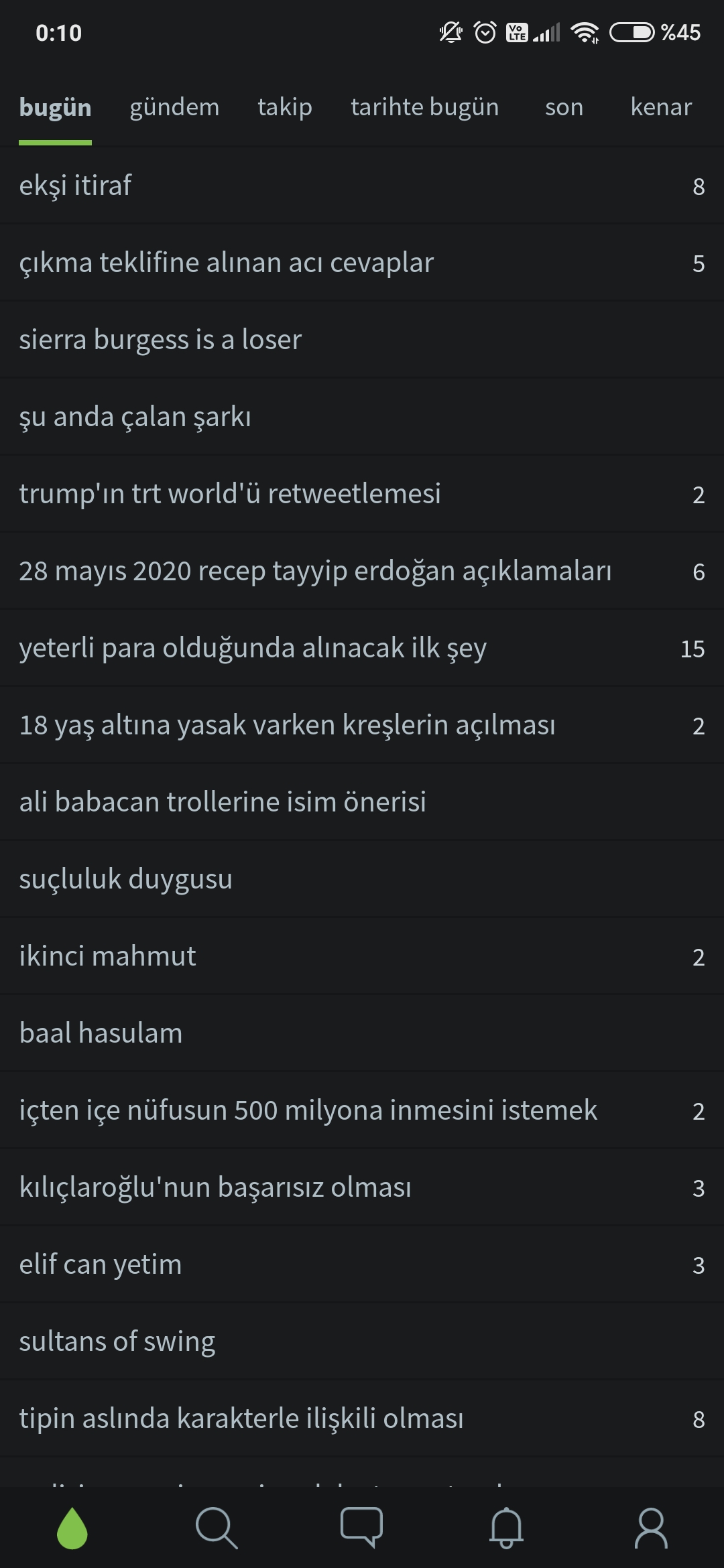724x1568 pixels.
Task: Open the sultans of swing topic
Action: (362, 1342)
